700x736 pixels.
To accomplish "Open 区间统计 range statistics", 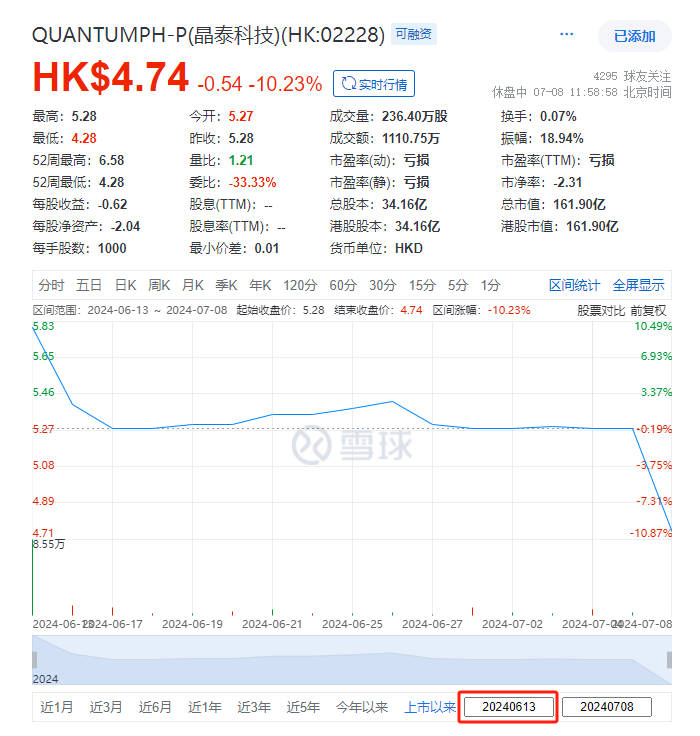I will click(575, 285).
